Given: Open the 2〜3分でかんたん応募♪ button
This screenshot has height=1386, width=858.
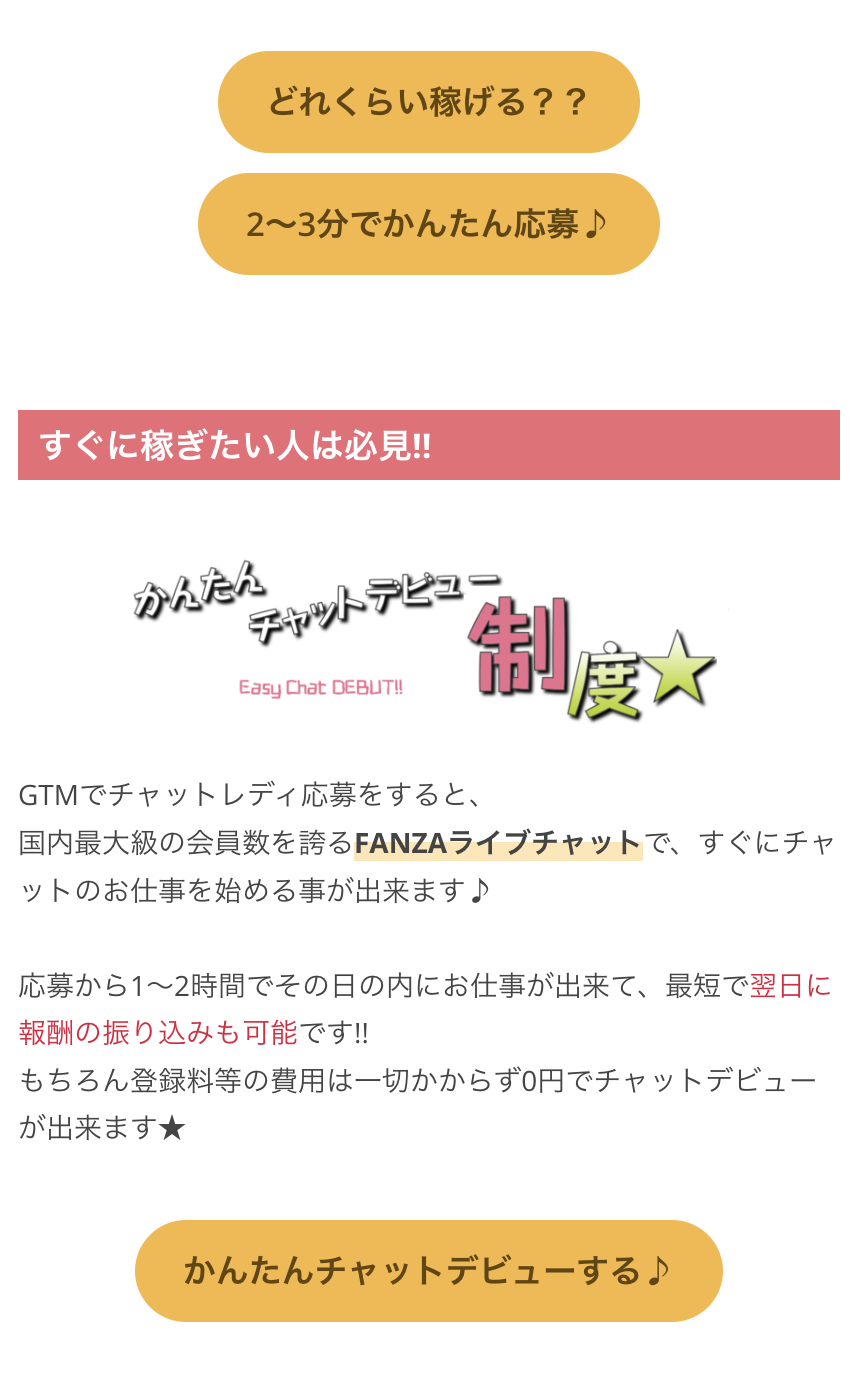Looking at the screenshot, I should pos(428,224).
